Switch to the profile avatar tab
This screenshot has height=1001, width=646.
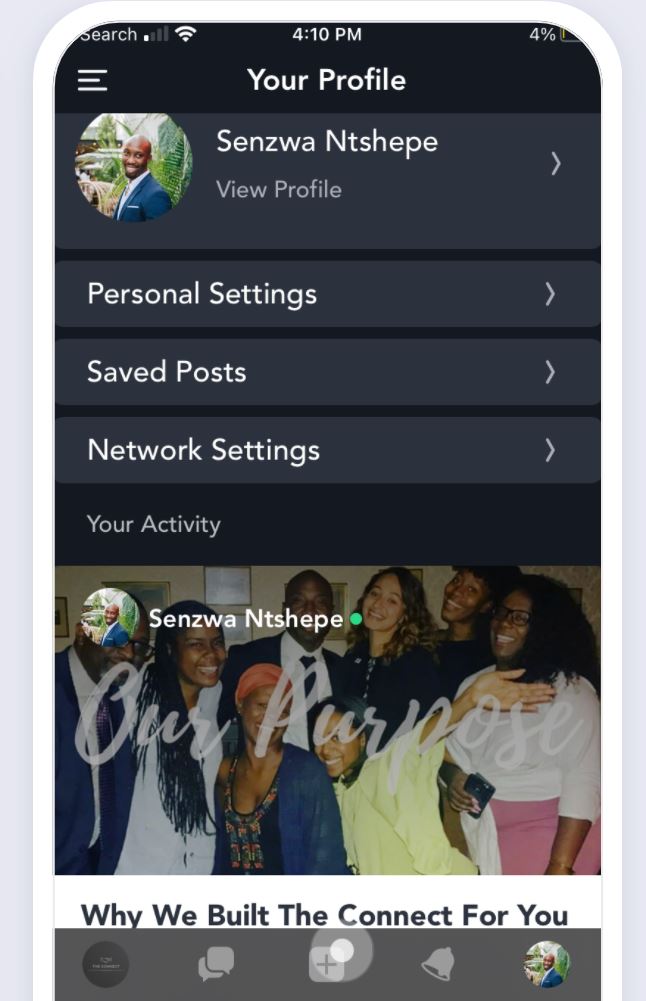pyautogui.click(x=547, y=964)
